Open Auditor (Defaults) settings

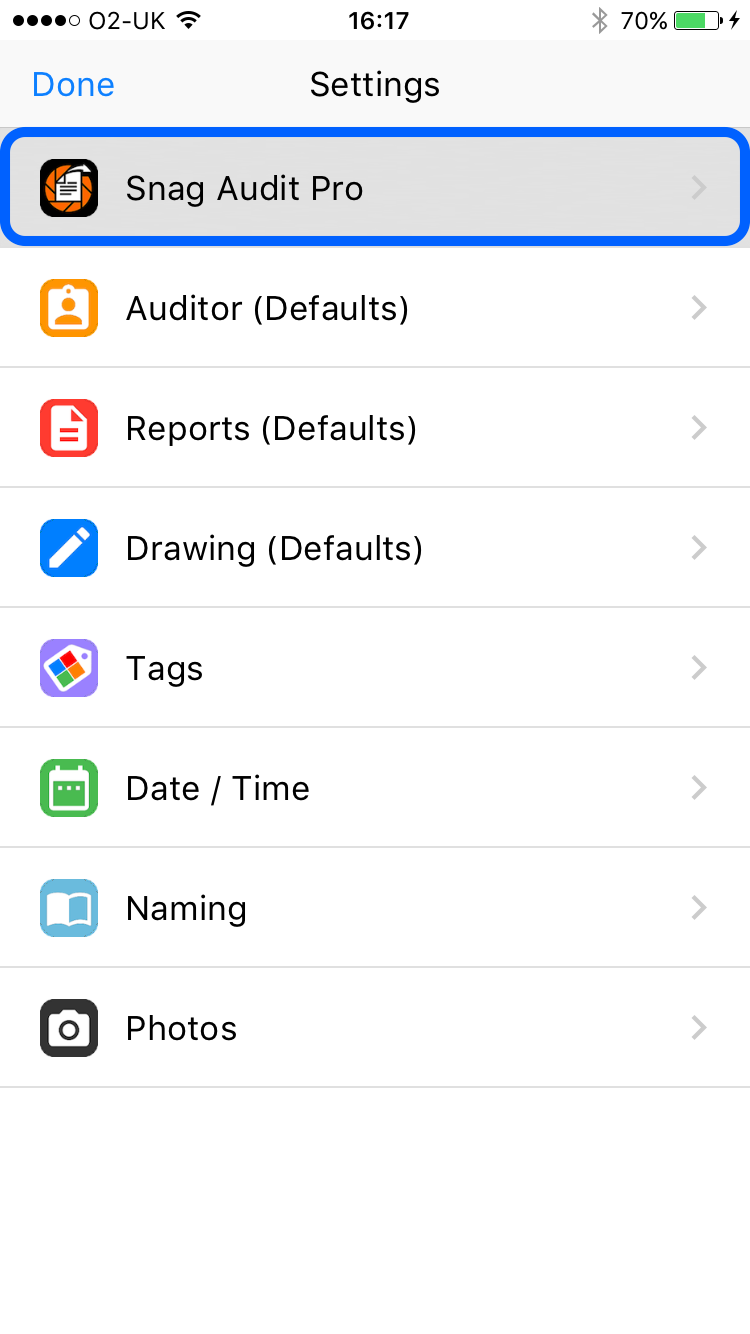point(375,308)
